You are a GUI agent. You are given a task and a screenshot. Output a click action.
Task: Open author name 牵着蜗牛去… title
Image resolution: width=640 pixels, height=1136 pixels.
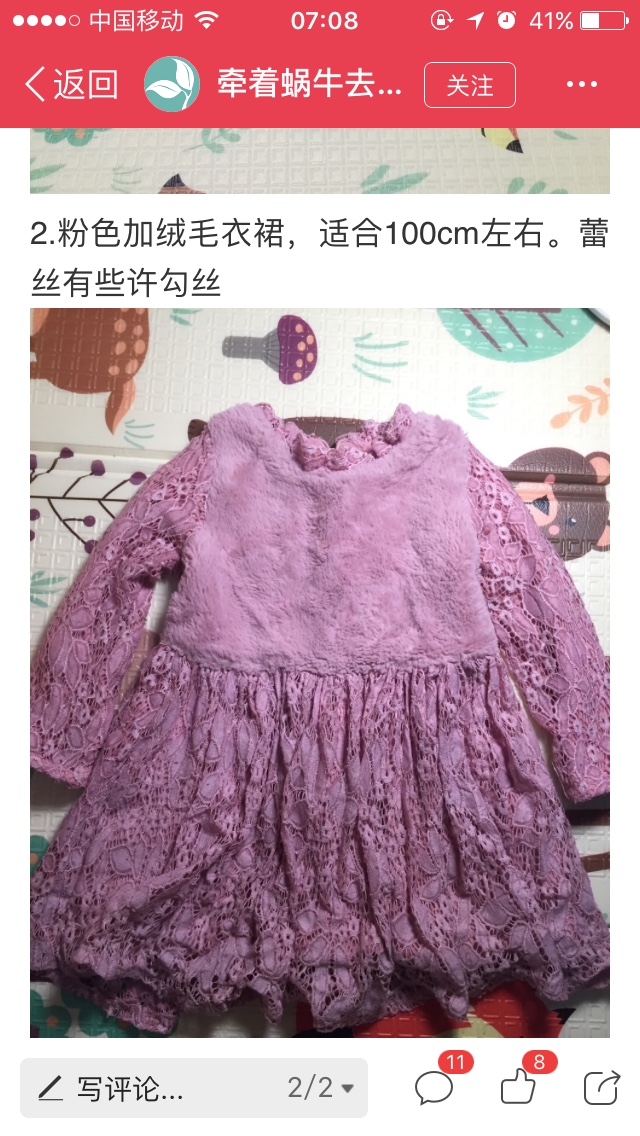pyautogui.click(x=309, y=85)
